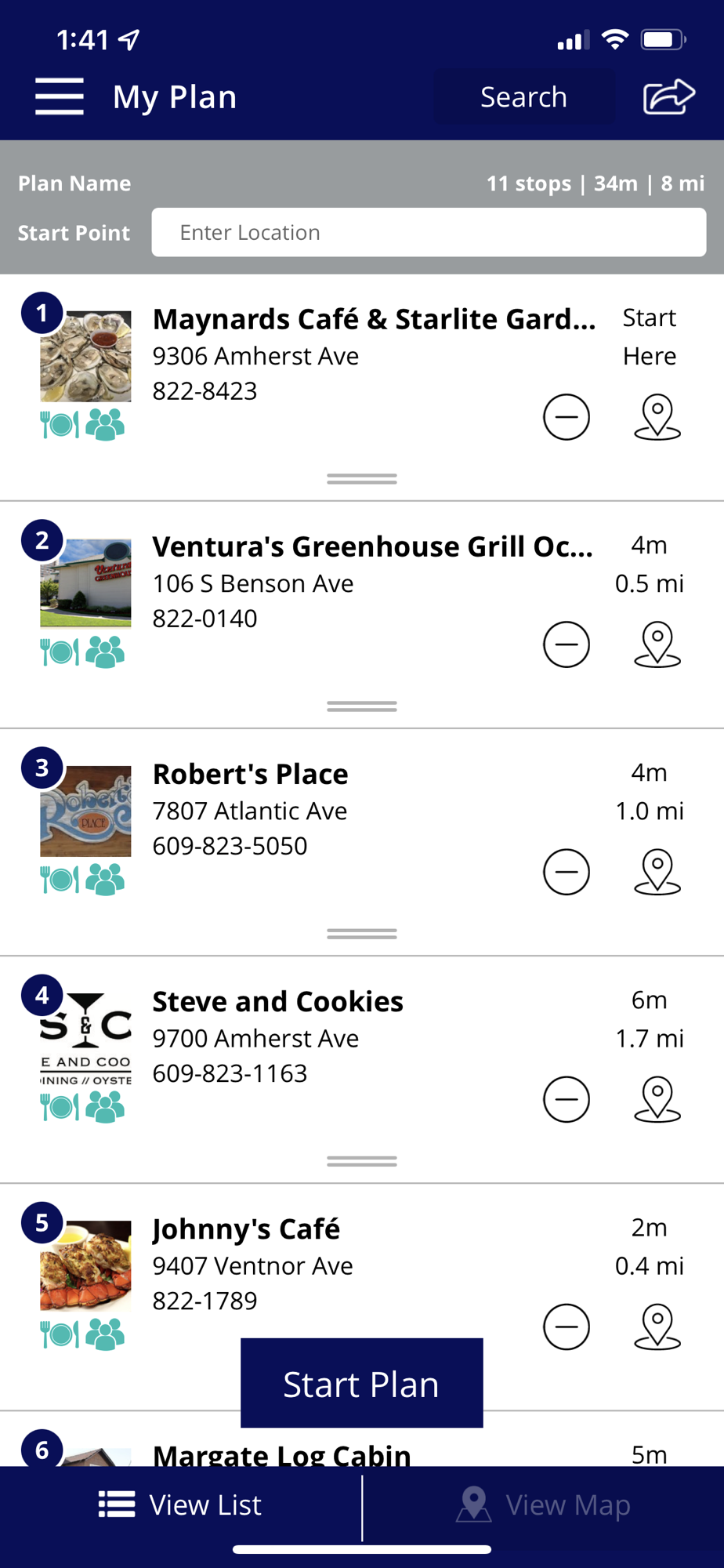Locate Ventura's Greenhouse Grill on map

click(x=657, y=644)
